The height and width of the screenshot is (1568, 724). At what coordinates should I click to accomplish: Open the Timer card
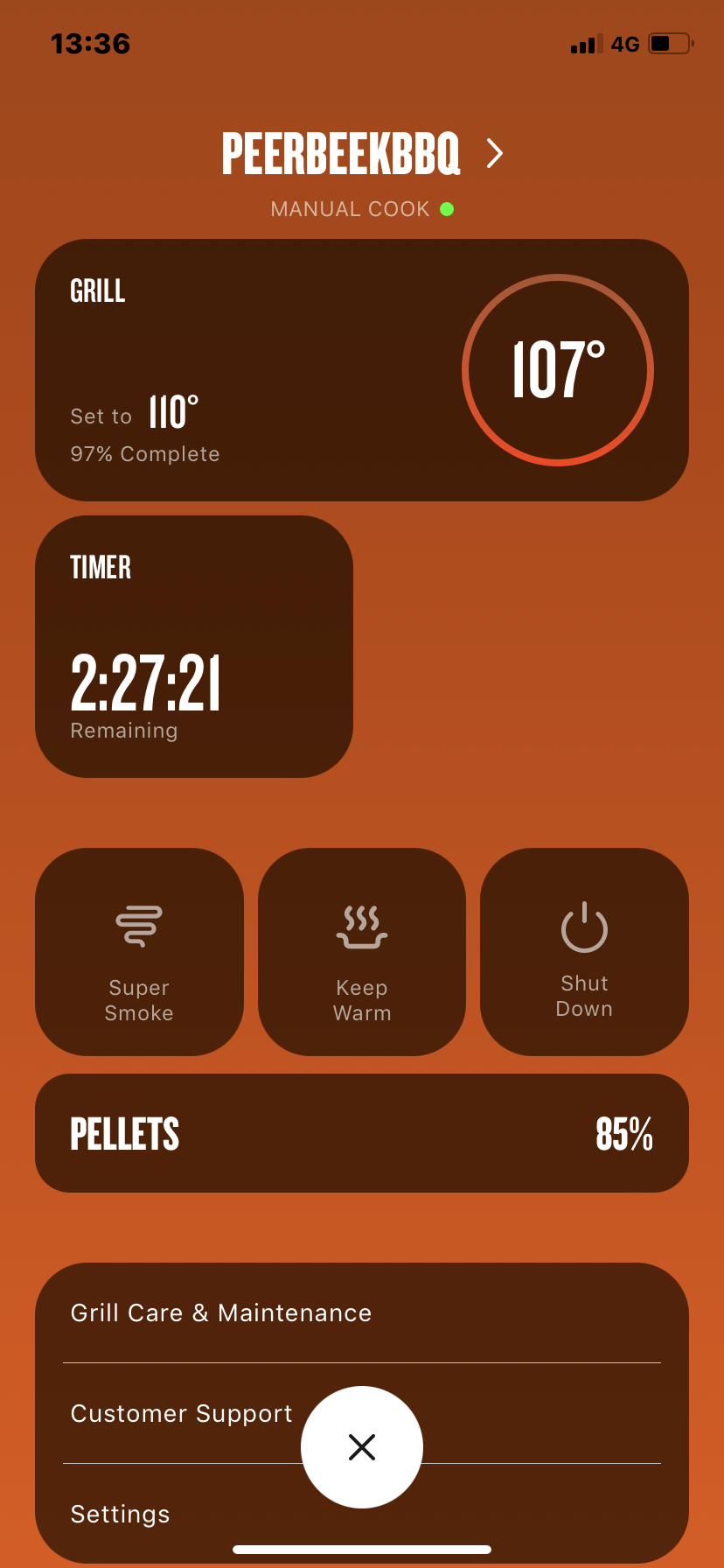point(194,647)
